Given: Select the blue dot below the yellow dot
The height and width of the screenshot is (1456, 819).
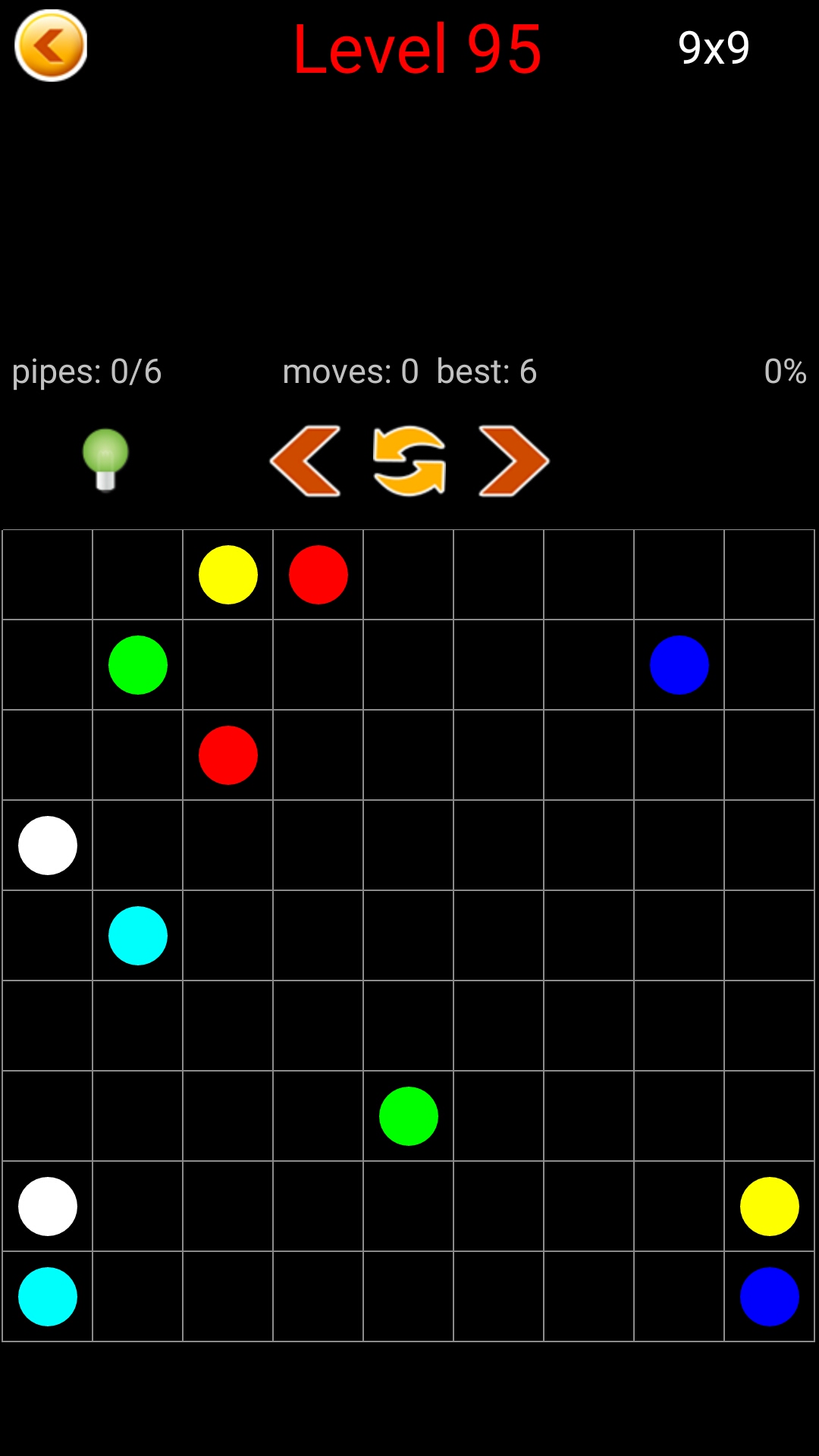Looking at the screenshot, I should (769, 1297).
